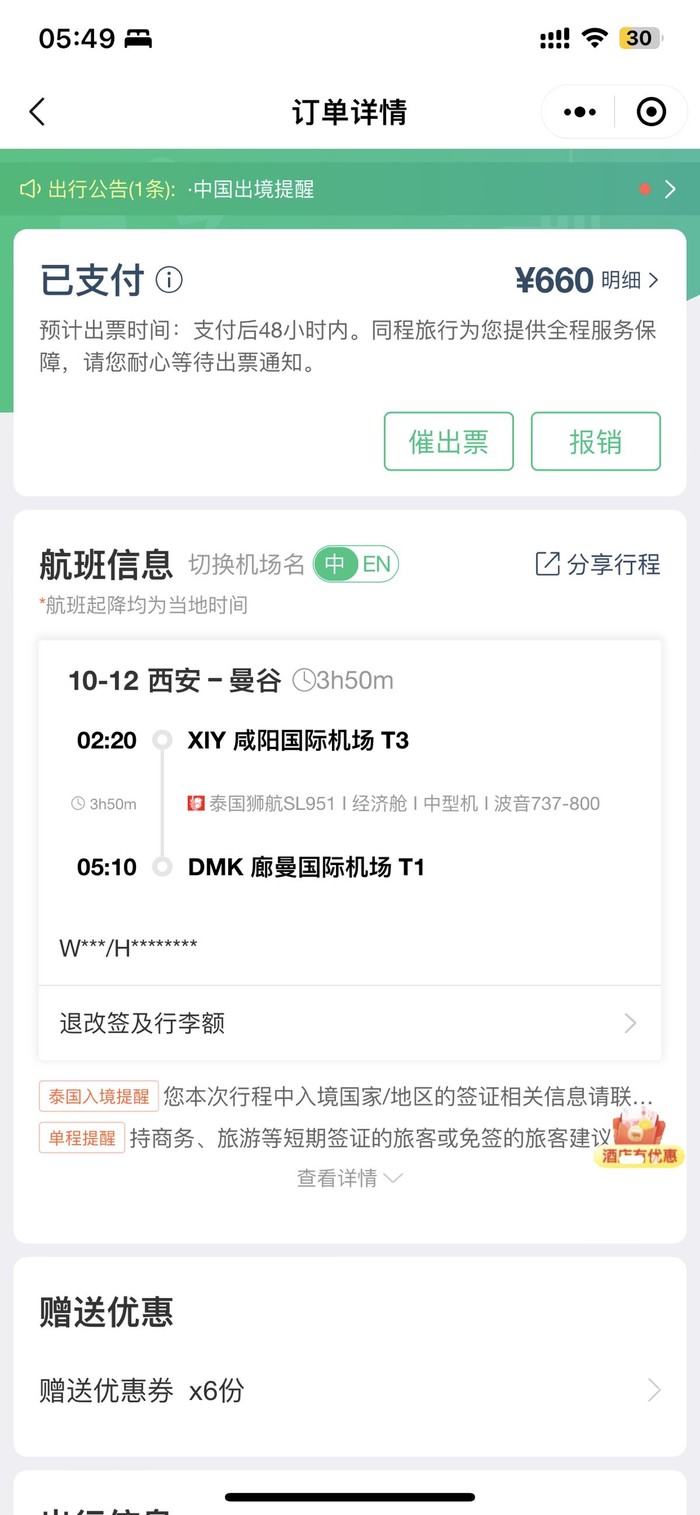Screen dimensions: 700x1515
Task: Open the Thailand entry reminder notice
Action: [99, 1096]
